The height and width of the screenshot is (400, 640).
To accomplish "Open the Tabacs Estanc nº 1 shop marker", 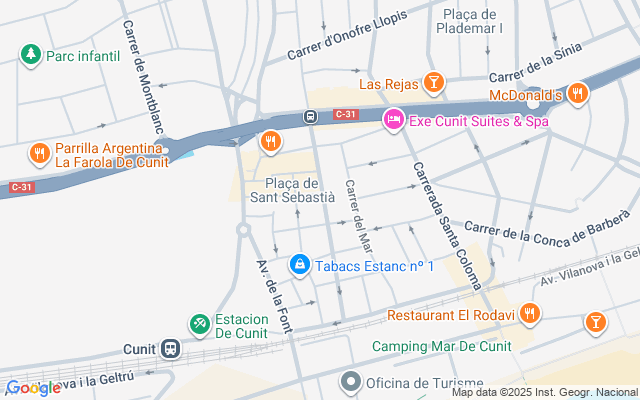I will (299, 265).
